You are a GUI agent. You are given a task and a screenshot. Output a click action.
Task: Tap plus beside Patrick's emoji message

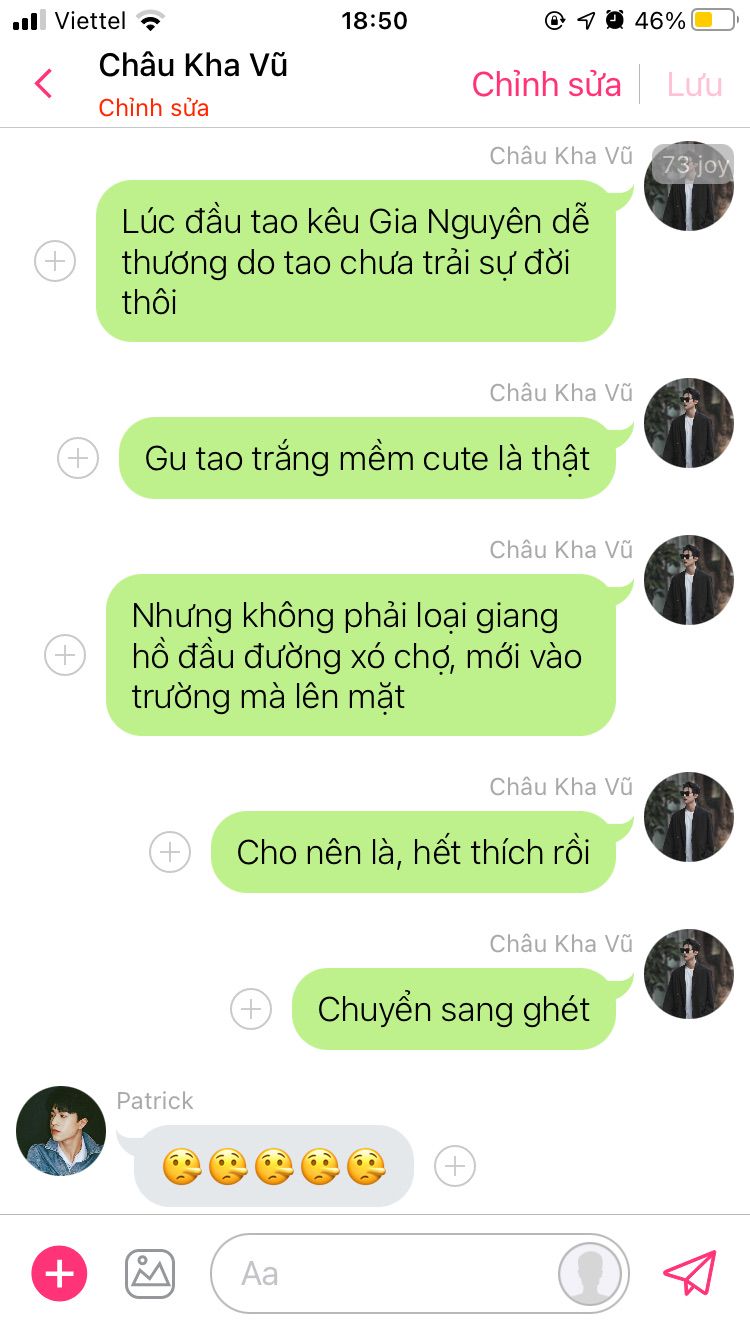pyautogui.click(x=455, y=1166)
